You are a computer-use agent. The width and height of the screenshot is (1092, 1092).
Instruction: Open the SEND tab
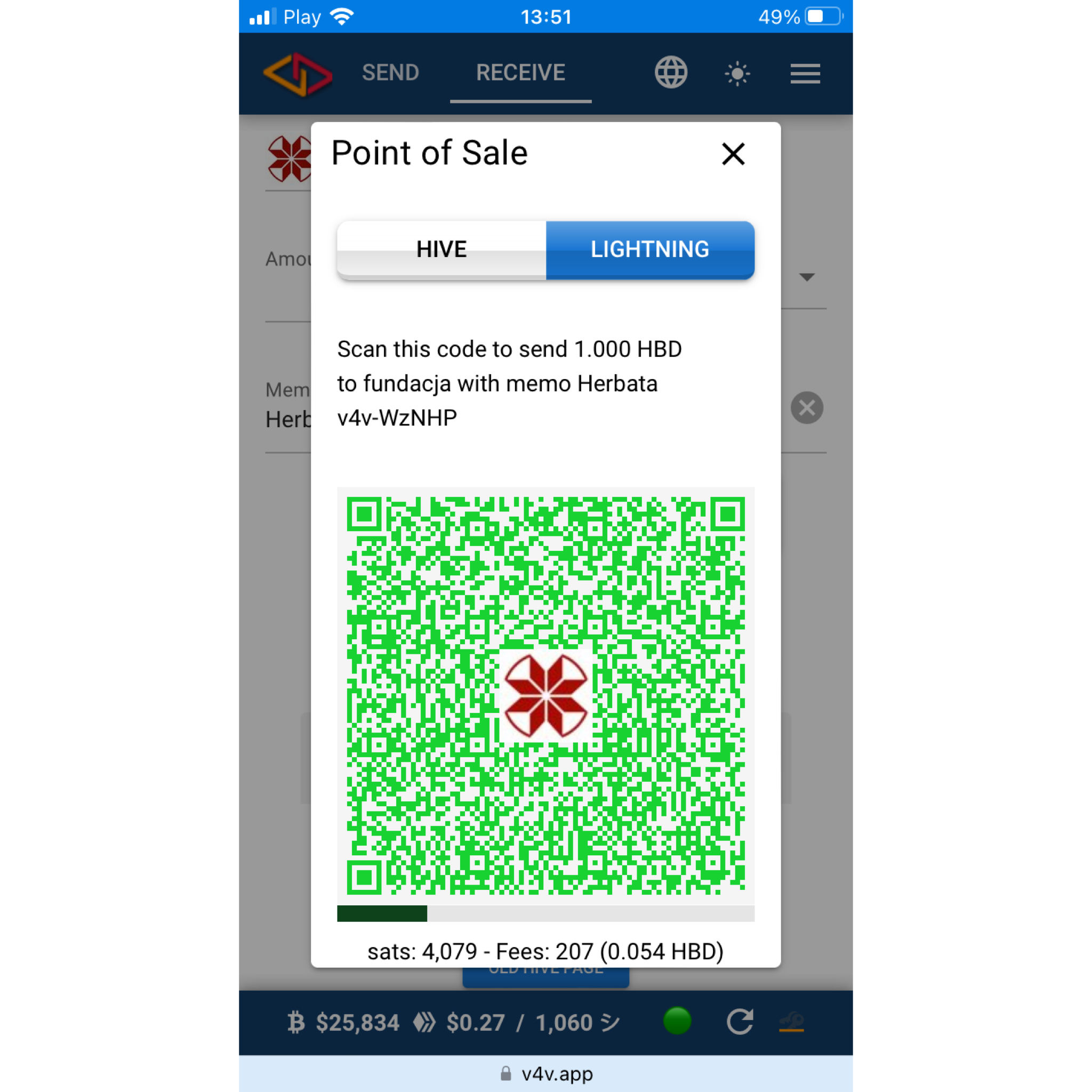[x=390, y=73]
